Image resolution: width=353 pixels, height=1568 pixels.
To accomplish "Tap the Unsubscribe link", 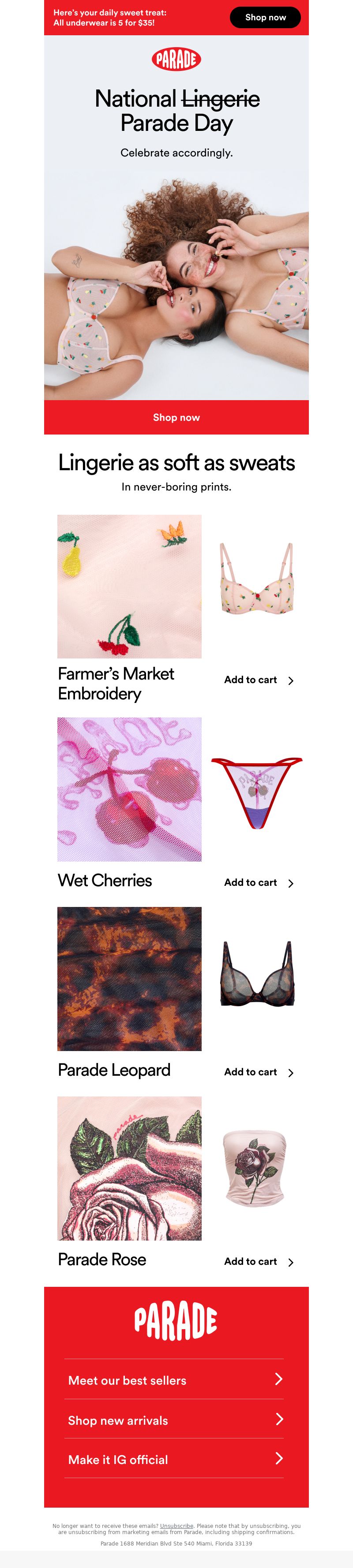I will (176, 1526).
